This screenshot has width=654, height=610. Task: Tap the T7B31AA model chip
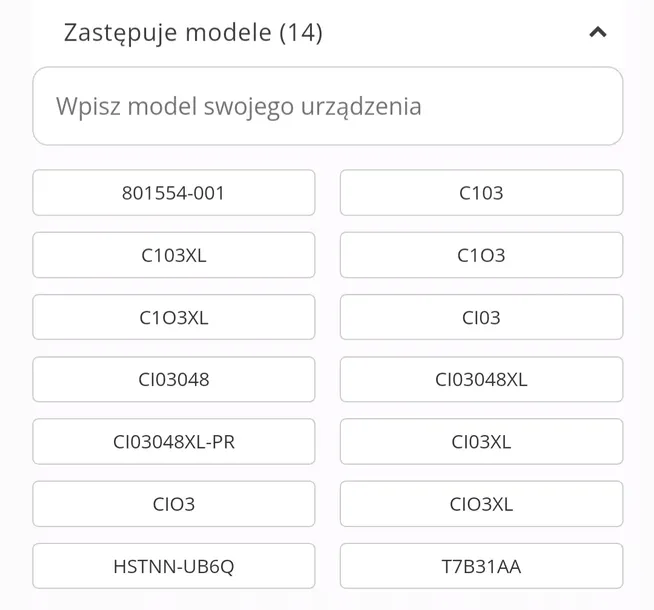point(481,567)
